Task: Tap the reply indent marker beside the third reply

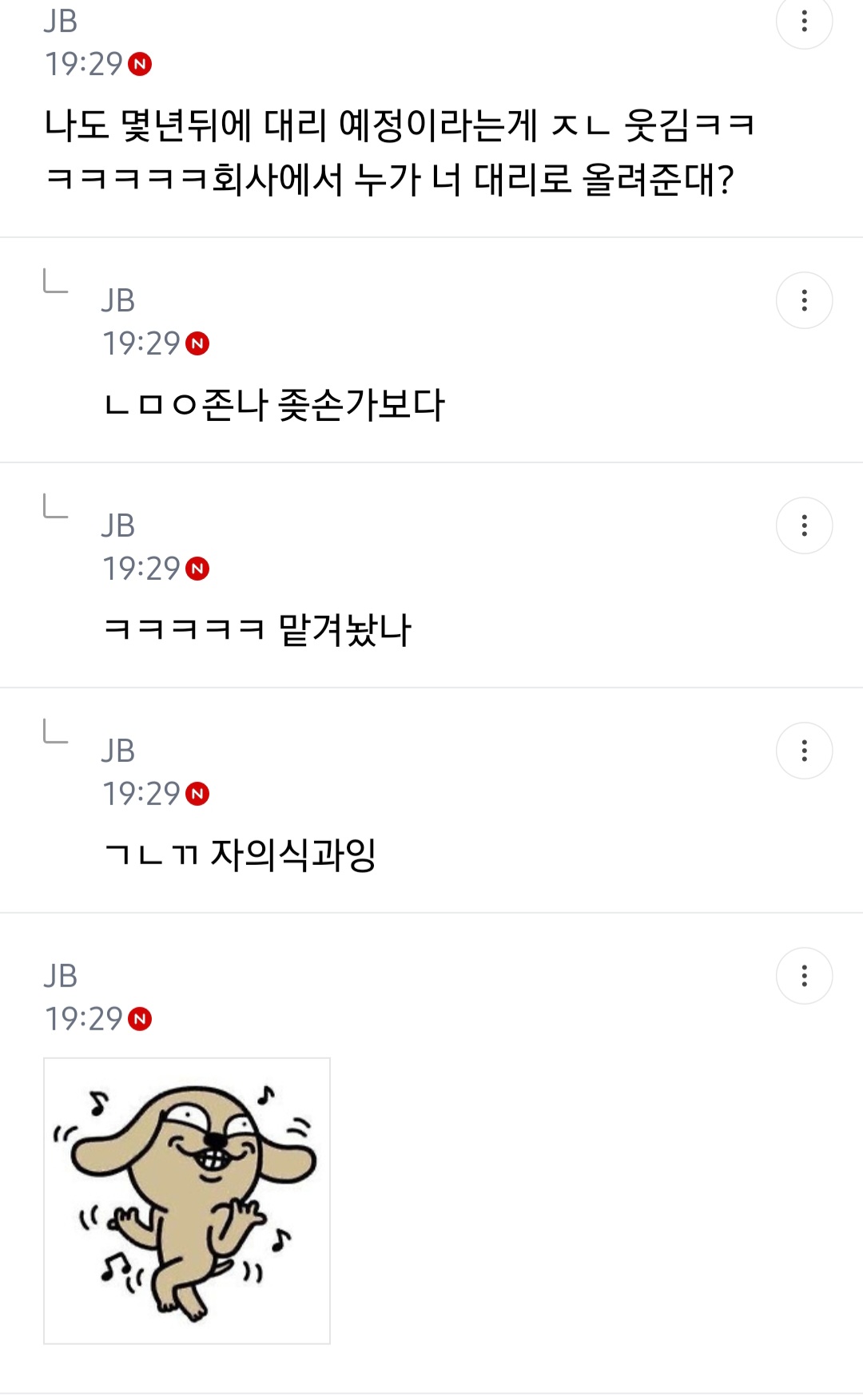Action: coord(53,509)
